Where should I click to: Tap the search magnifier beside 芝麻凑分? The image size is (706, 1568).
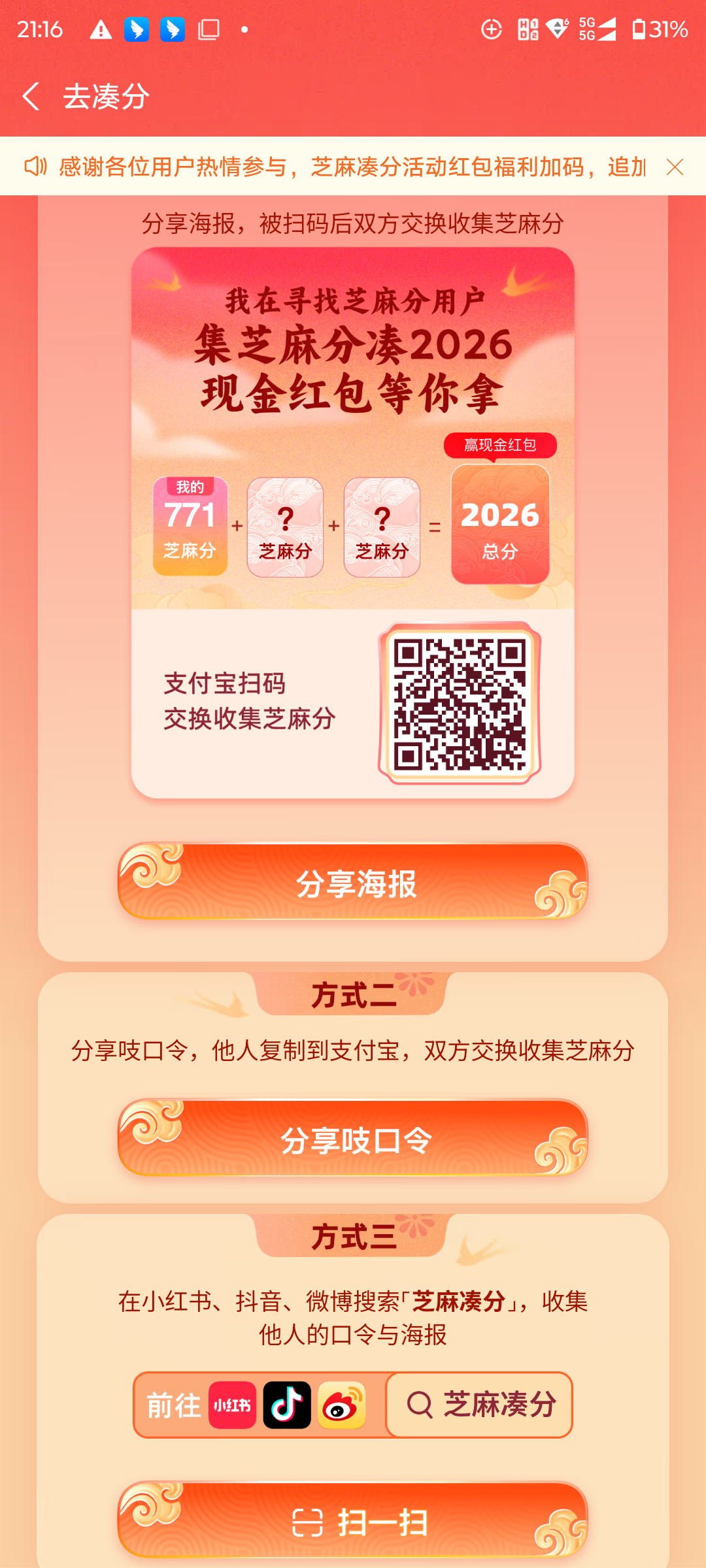[x=421, y=1405]
